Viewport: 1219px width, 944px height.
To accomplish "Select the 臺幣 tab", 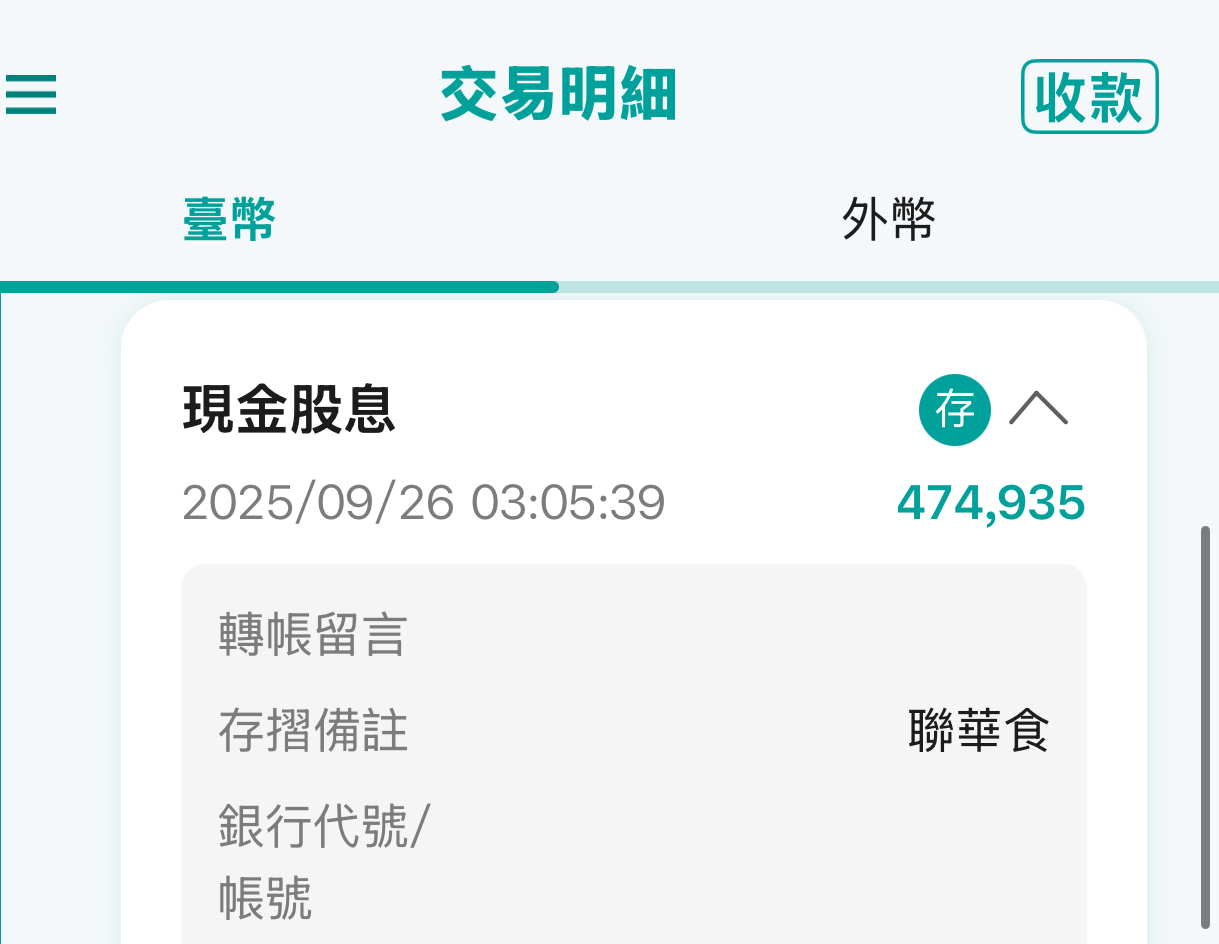I will [x=230, y=219].
